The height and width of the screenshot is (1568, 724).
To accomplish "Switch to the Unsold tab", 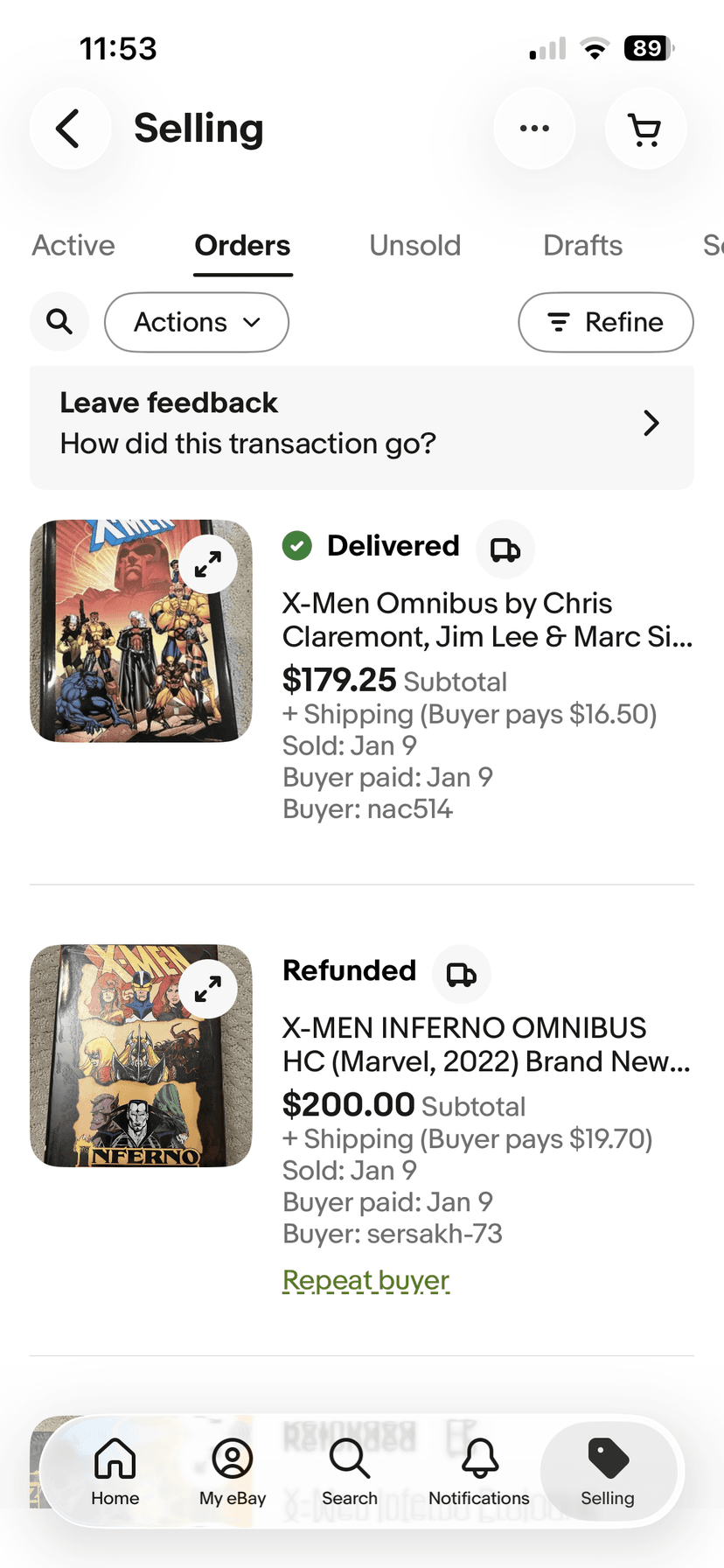I will [414, 246].
